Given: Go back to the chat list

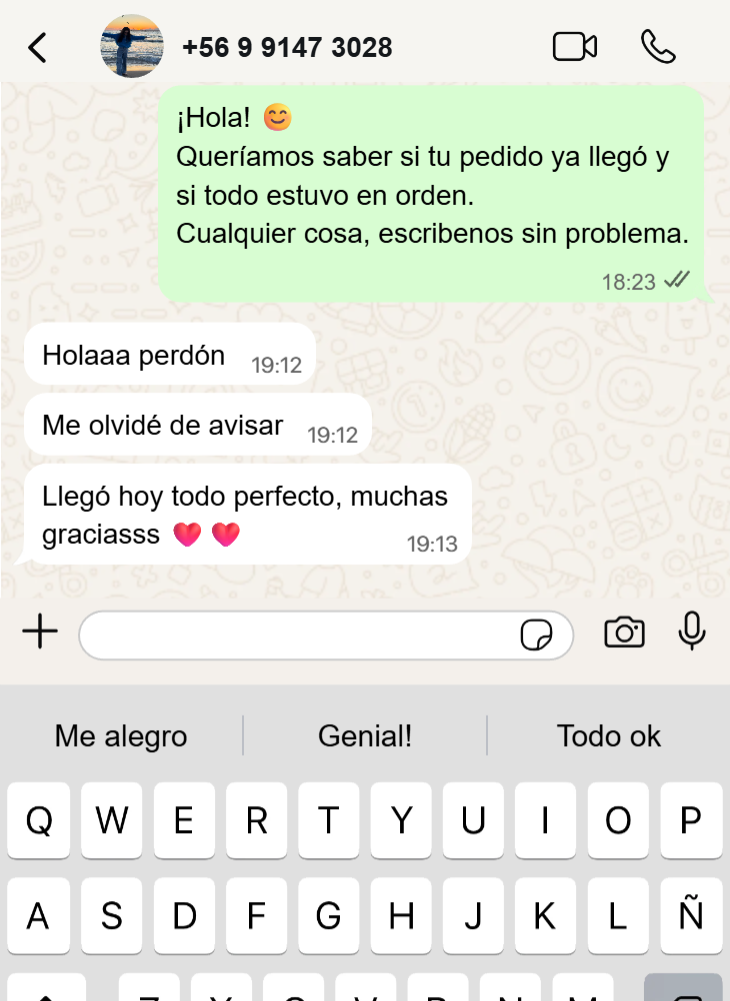Looking at the screenshot, I should (37, 47).
